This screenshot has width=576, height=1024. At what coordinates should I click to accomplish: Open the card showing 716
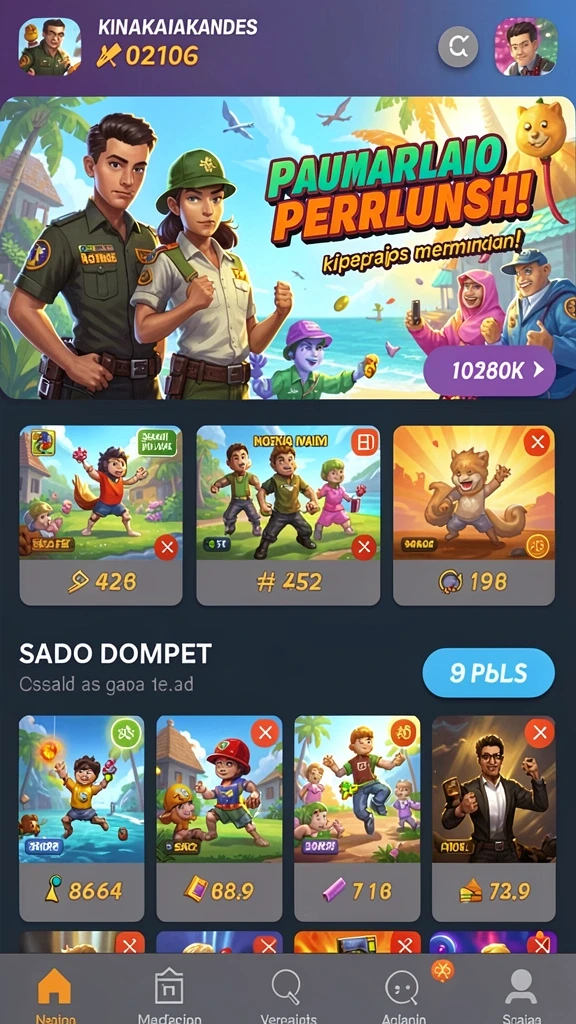pos(357,818)
